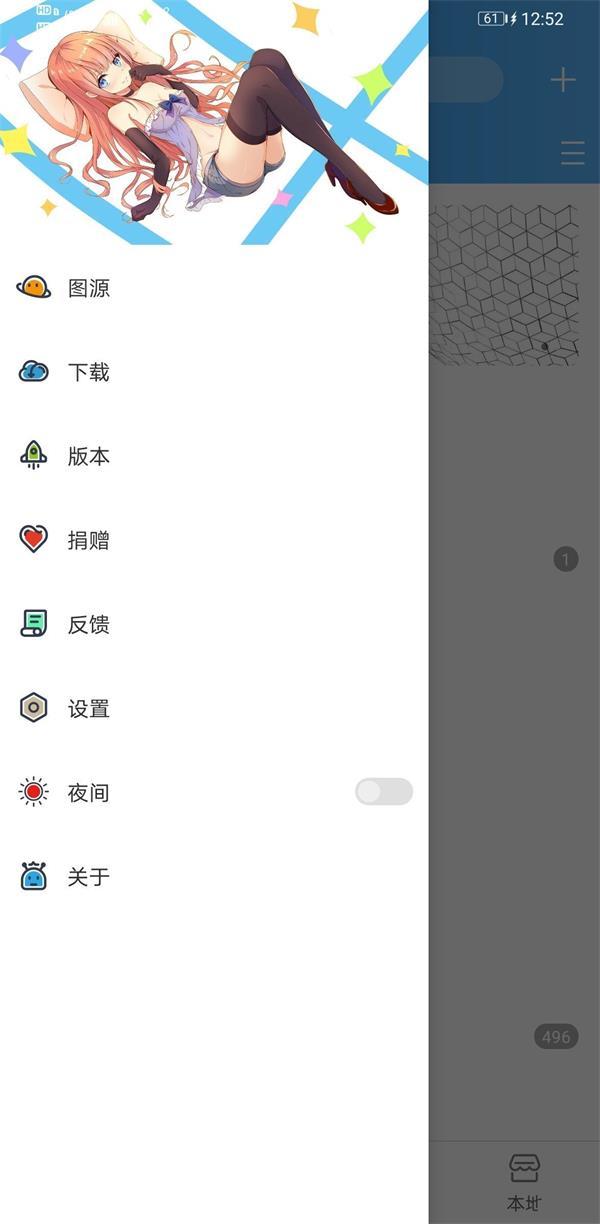Viewport: 600px width, 1224px height.
Task: Open the 关于 about page
Action: coord(88,877)
